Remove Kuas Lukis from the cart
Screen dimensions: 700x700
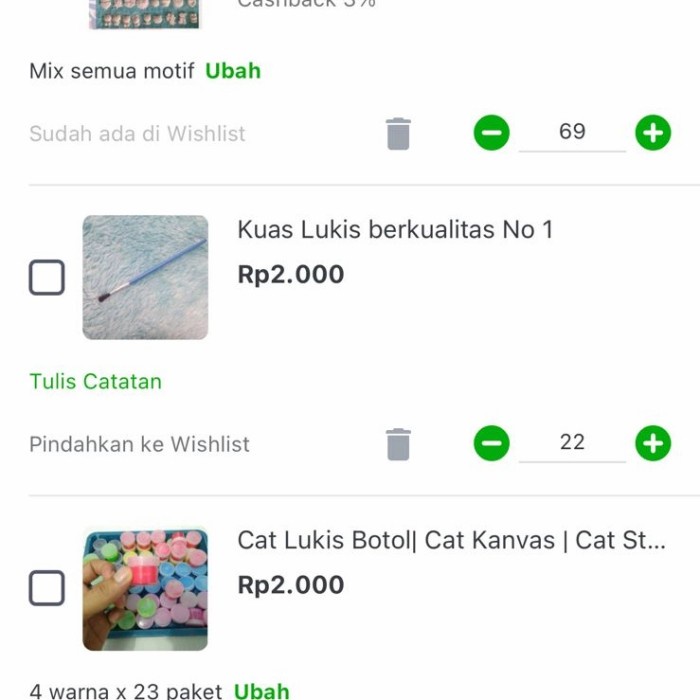[398, 444]
